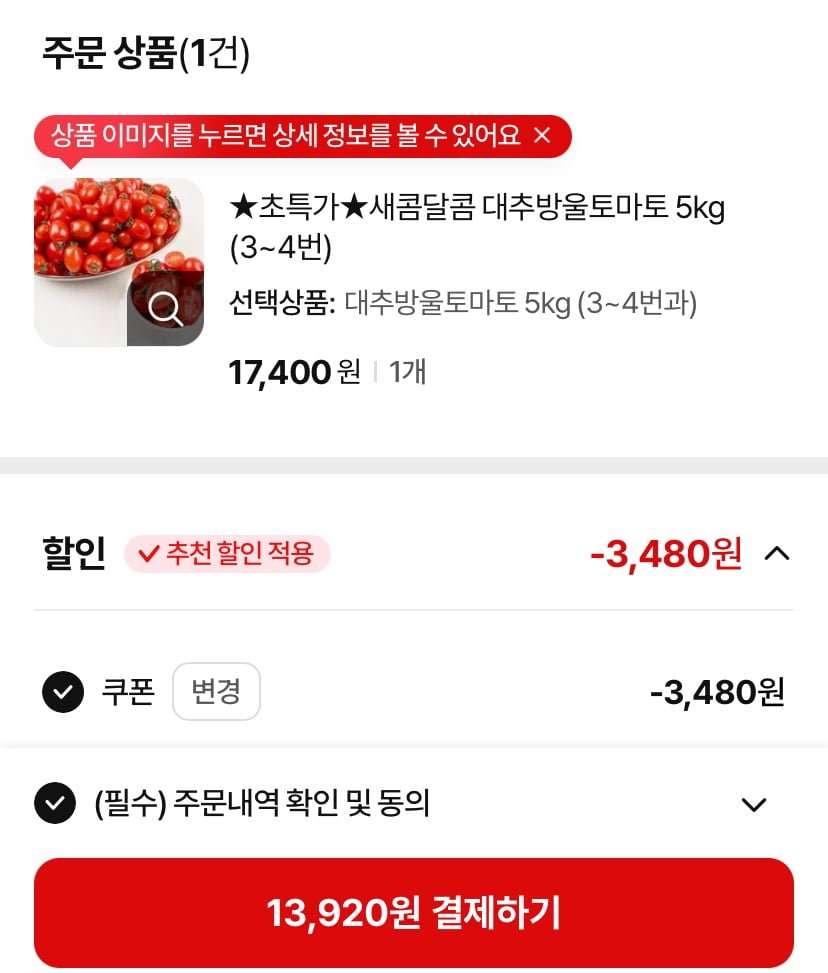Tap 변경 to change the coupon
Image resolution: width=828 pixels, height=973 pixels.
pos(216,691)
